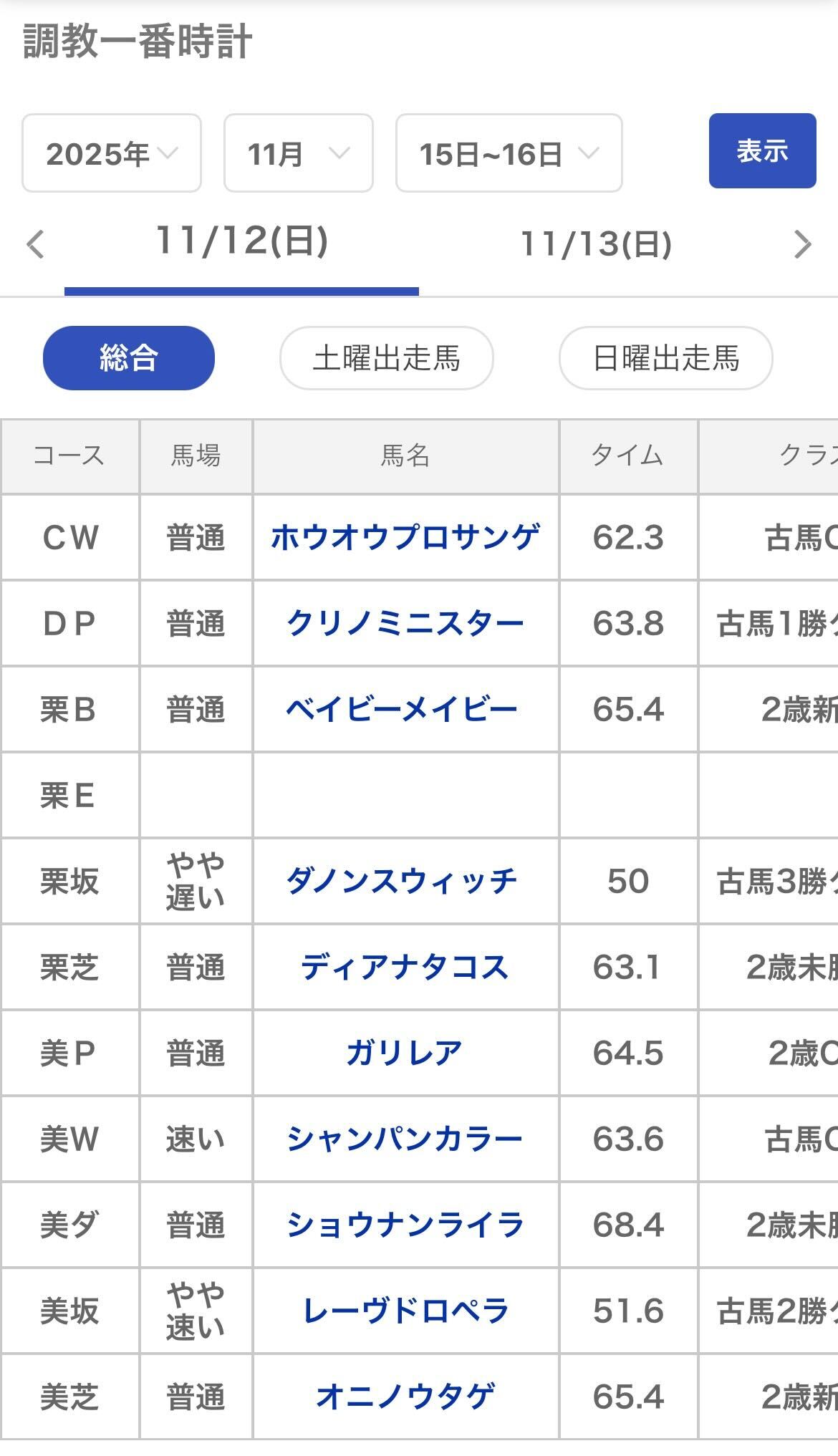Open horse ホウオウプロサンゲ
This screenshot has height=1456, width=838.
pos(405,537)
